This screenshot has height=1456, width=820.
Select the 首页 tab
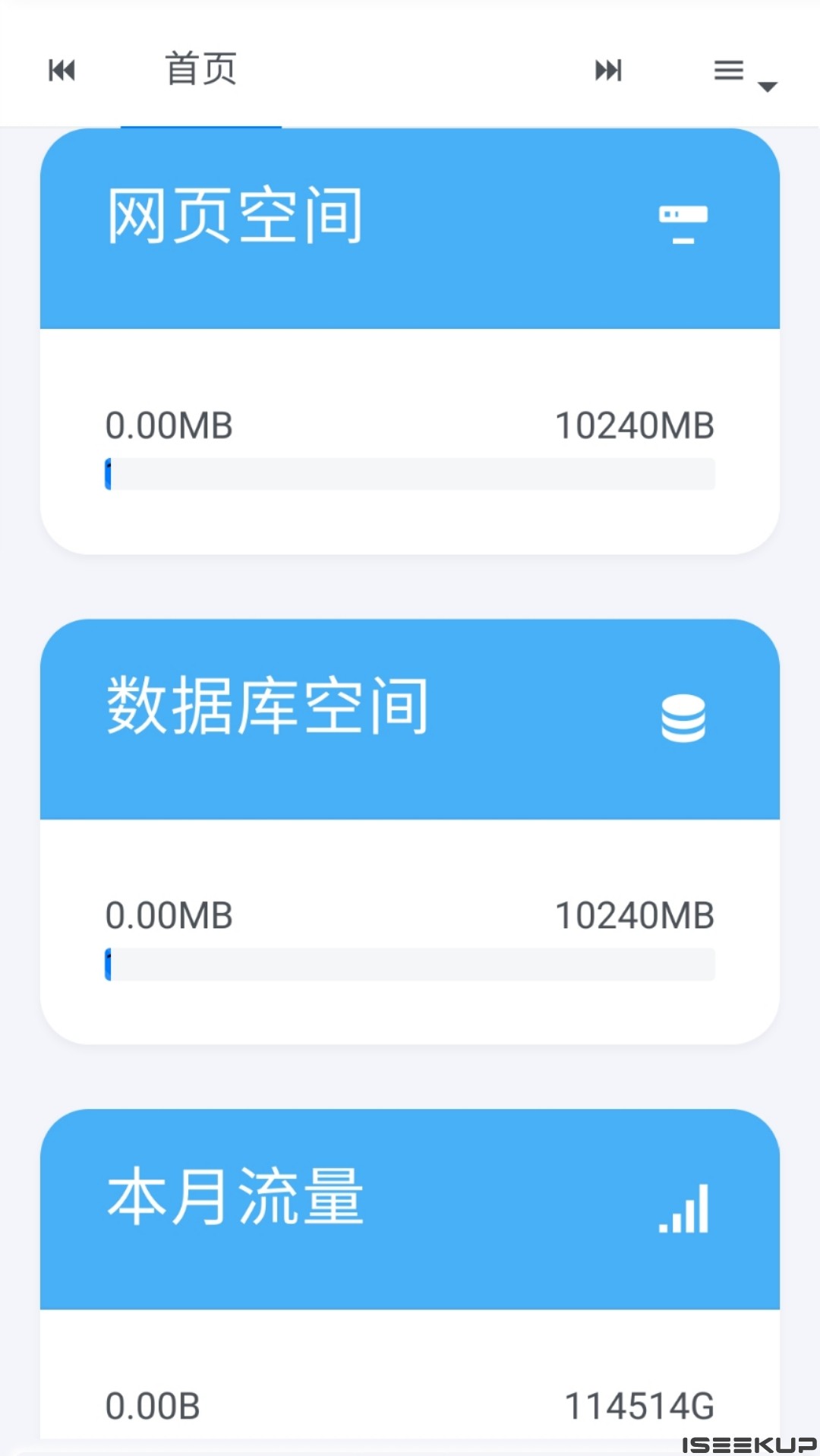(201, 70)
